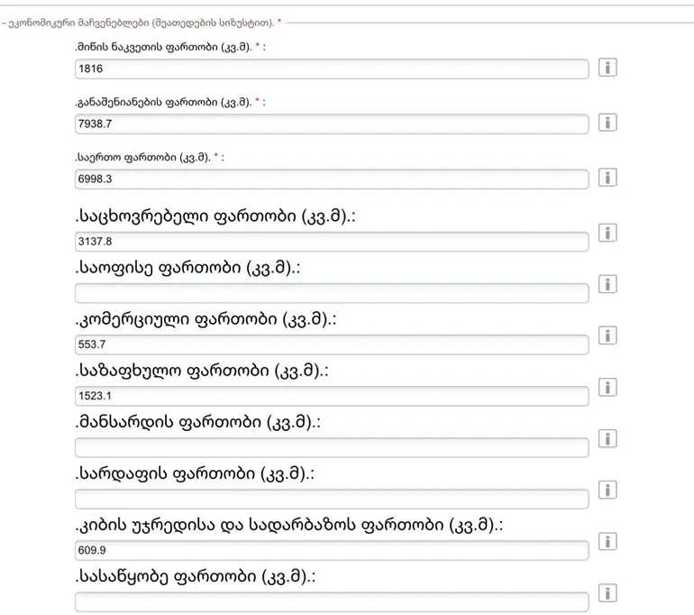Select the empty სარდაფის ფართობი field

[x=331, y=498]
